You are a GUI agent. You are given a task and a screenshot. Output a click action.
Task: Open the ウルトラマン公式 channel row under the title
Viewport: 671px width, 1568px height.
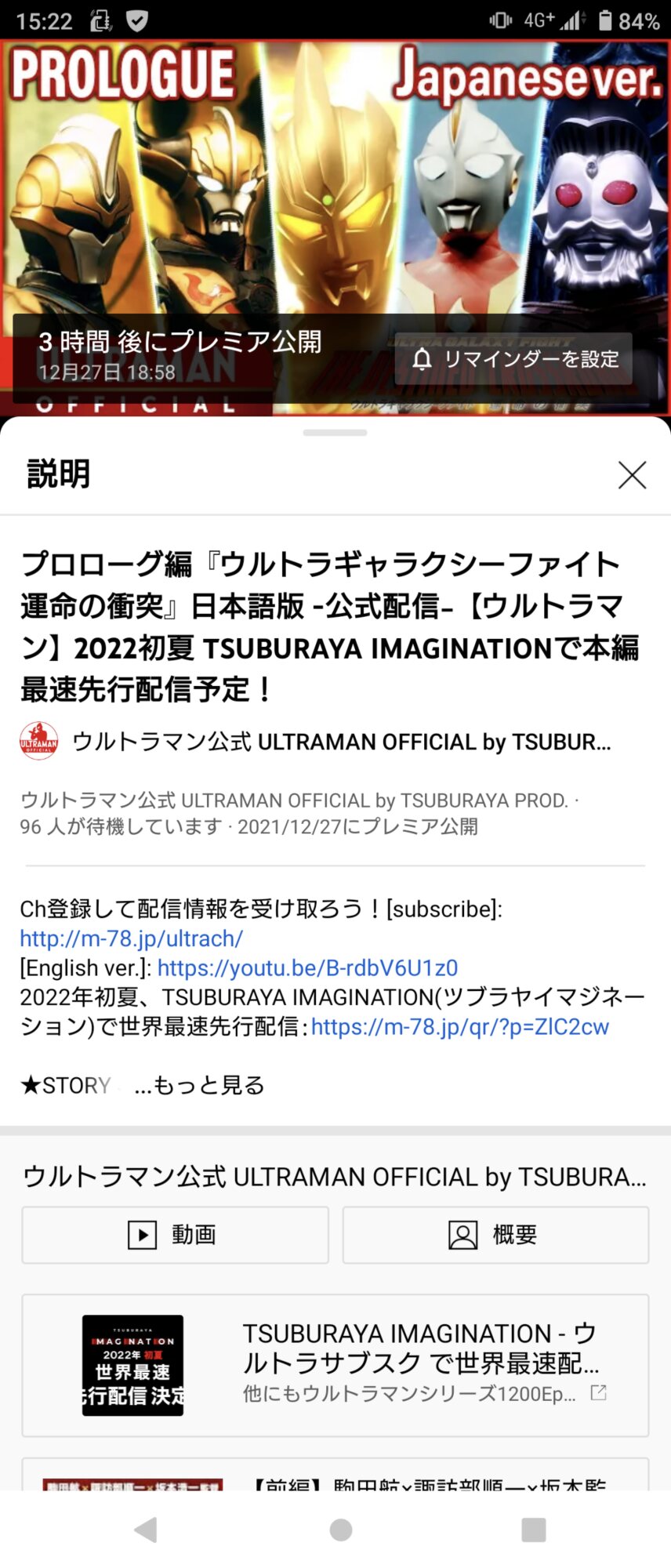click(x=315, y=742)
